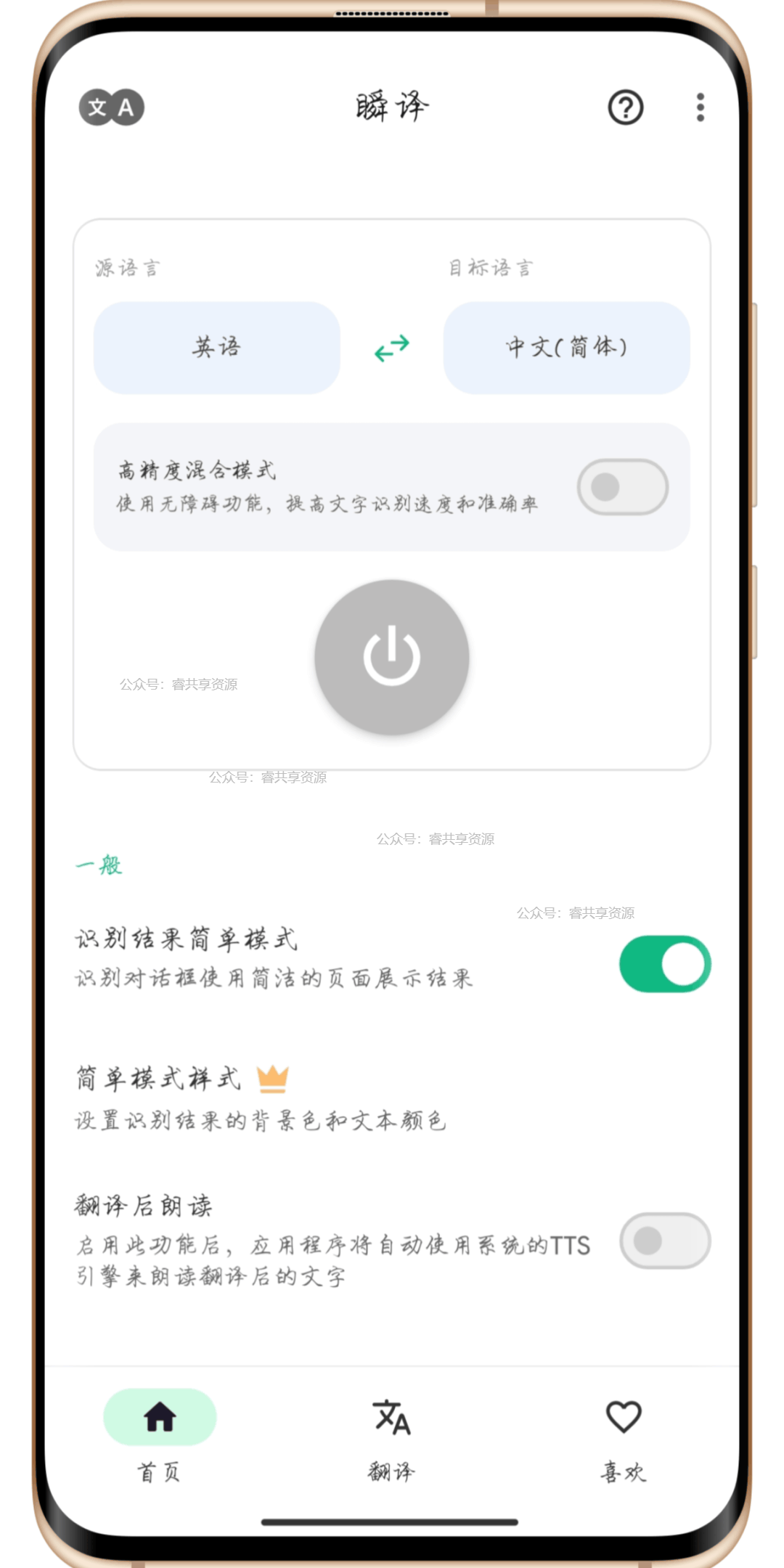
Task: Open the three-dot overflow menu
Action: [x=700, y=107]
